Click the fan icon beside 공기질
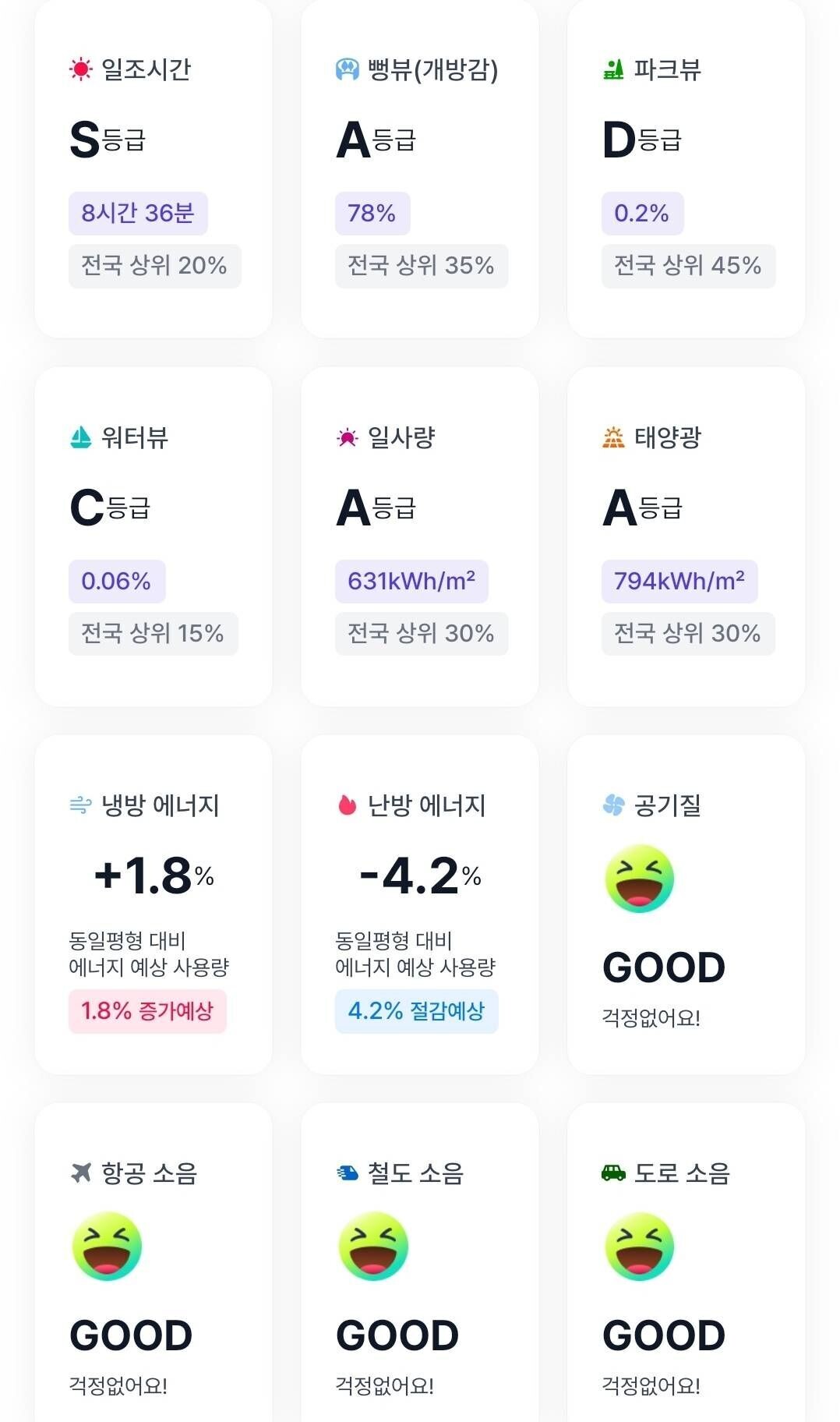This screenshot has width=840, height=1422. (x=615, y=803)
